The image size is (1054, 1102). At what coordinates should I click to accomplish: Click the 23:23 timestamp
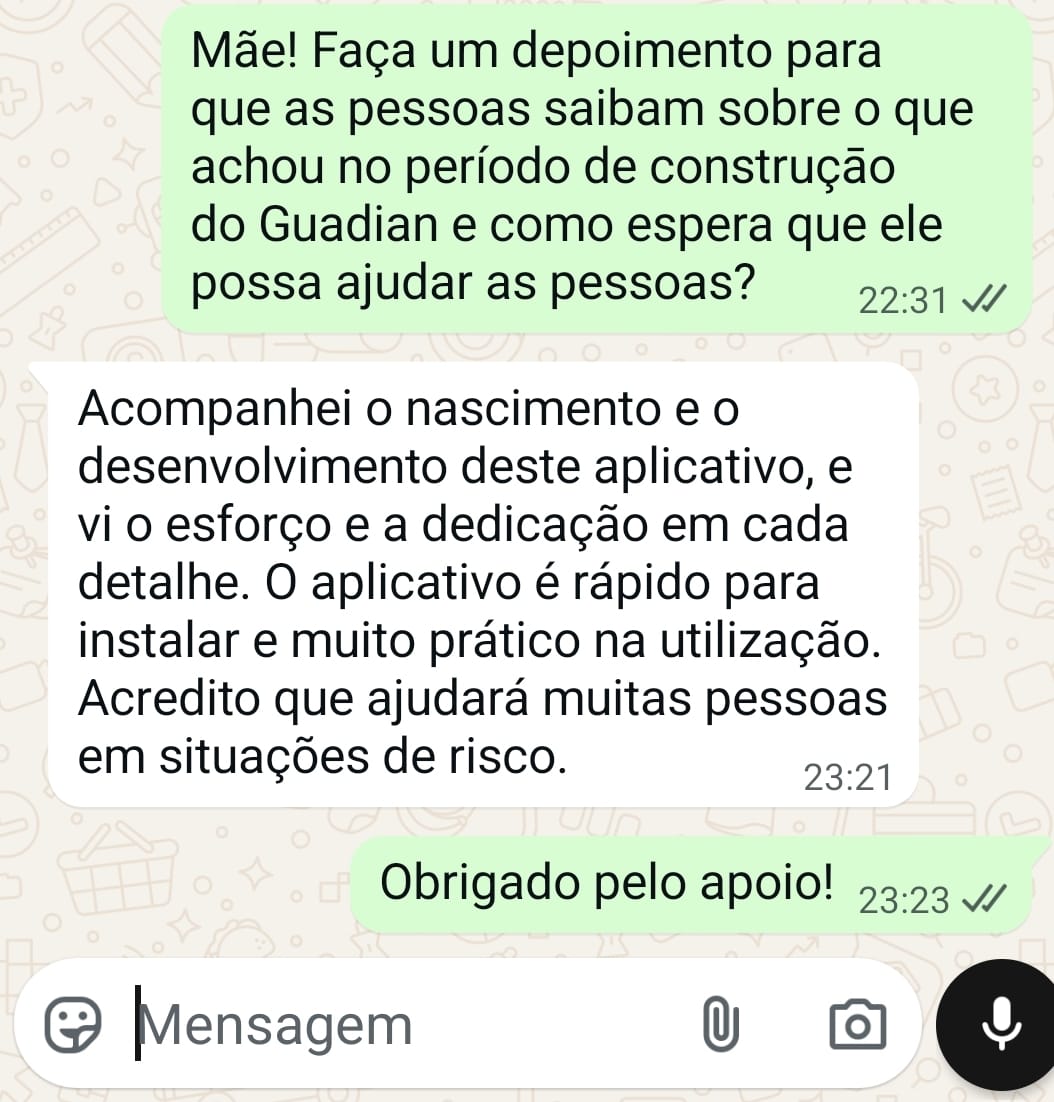(905, 899)
